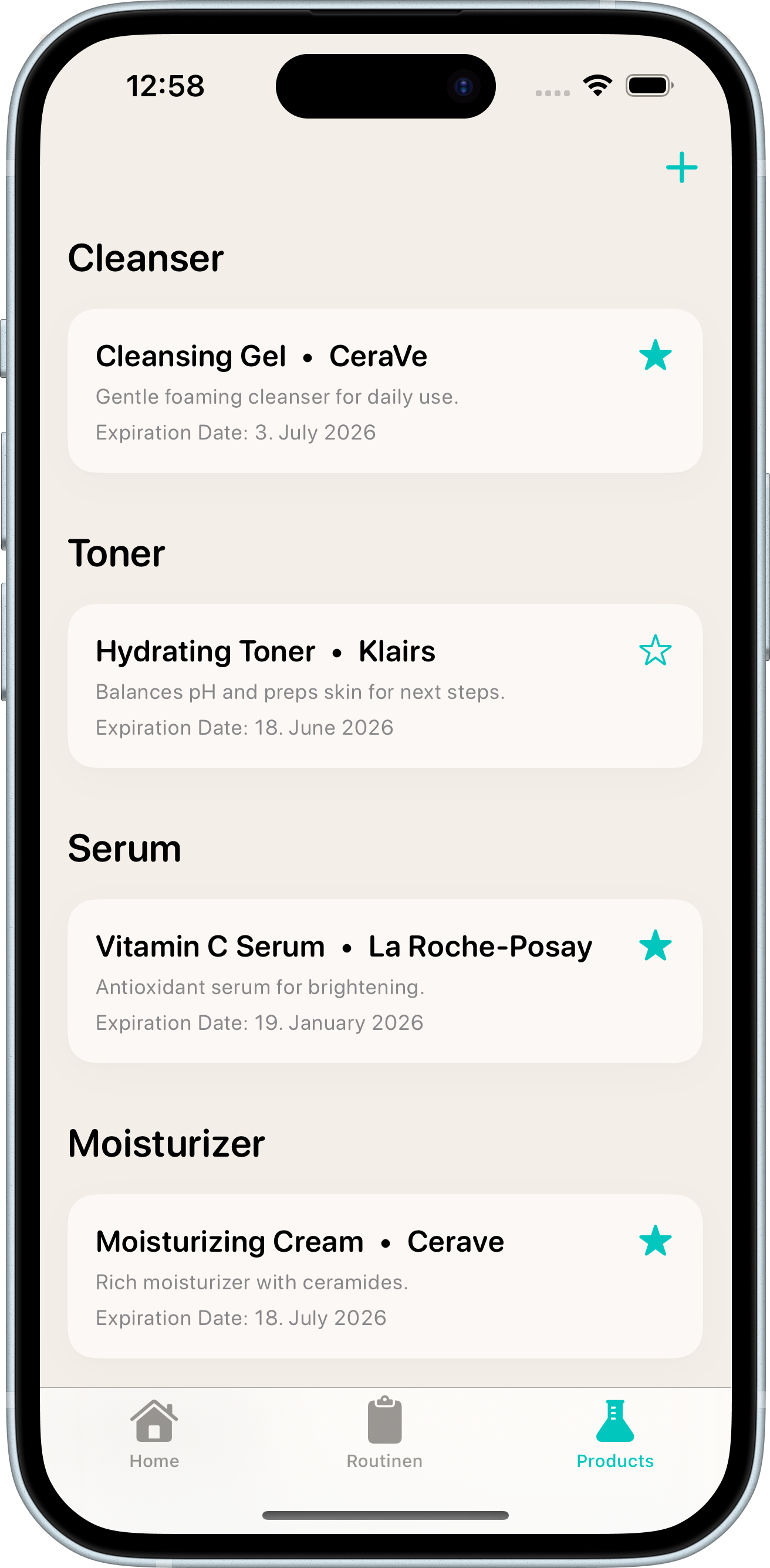
Task: Open the Serum section header
Action: coord(124,847)
